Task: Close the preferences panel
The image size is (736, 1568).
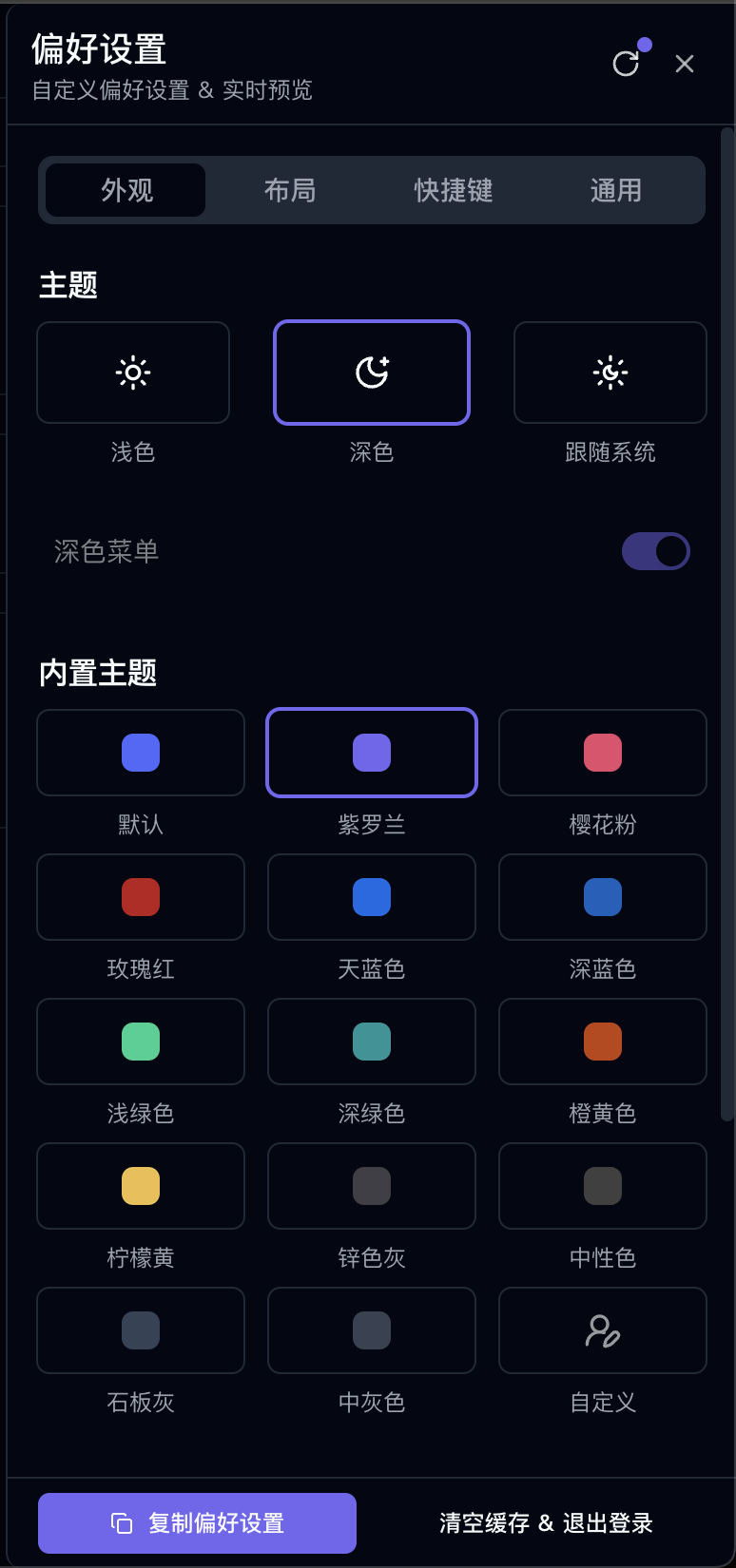Action: 685,64
